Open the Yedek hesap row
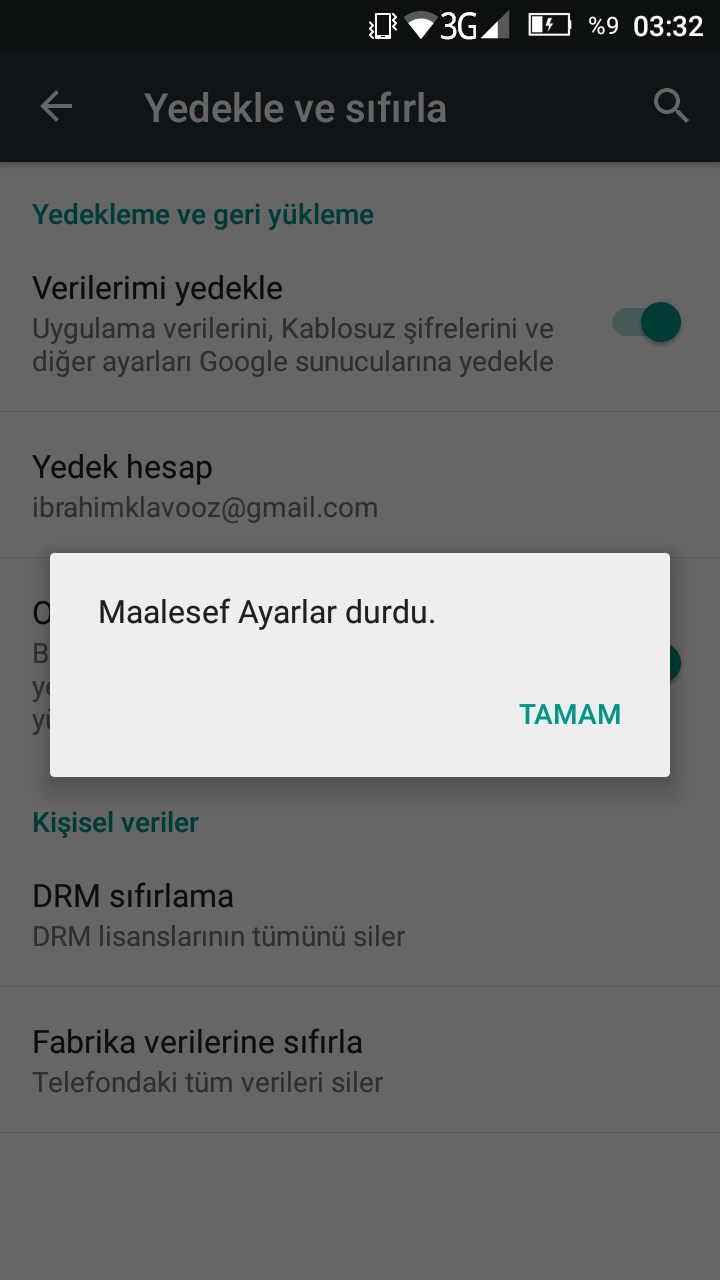This screenshot has width=720, height=1280. (360, 486)
